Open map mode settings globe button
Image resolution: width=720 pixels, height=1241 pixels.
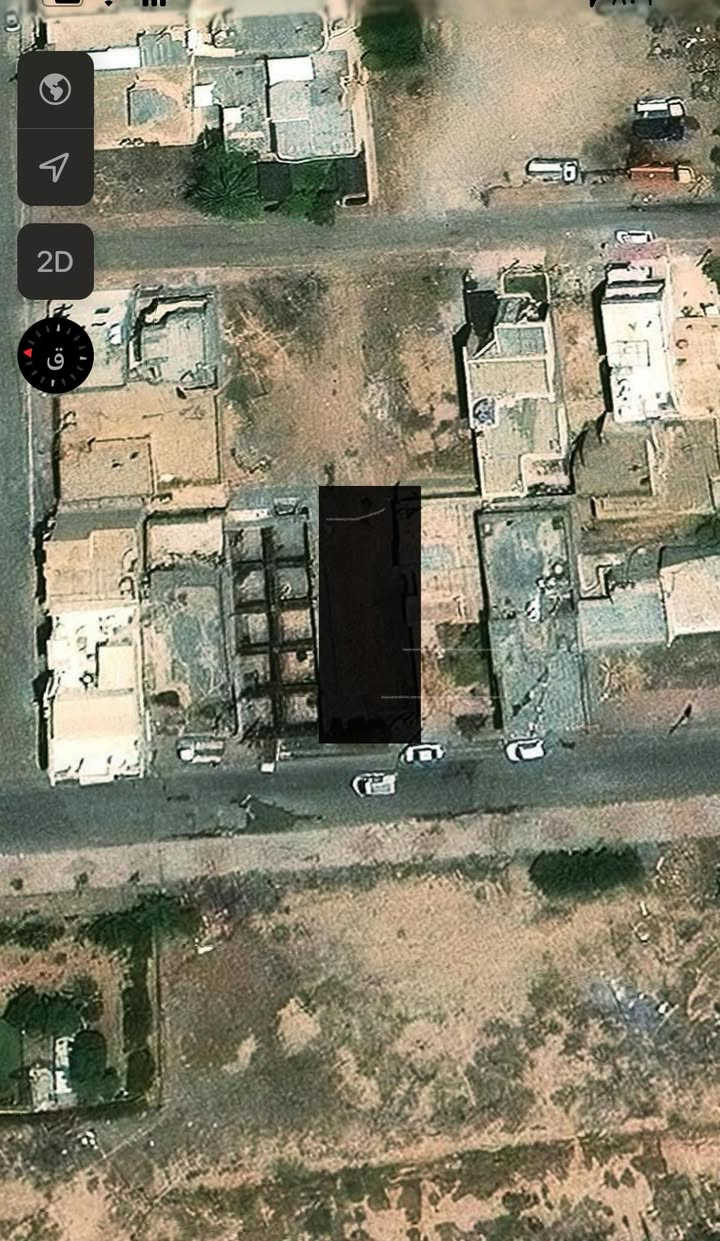(x=55, y=90)
